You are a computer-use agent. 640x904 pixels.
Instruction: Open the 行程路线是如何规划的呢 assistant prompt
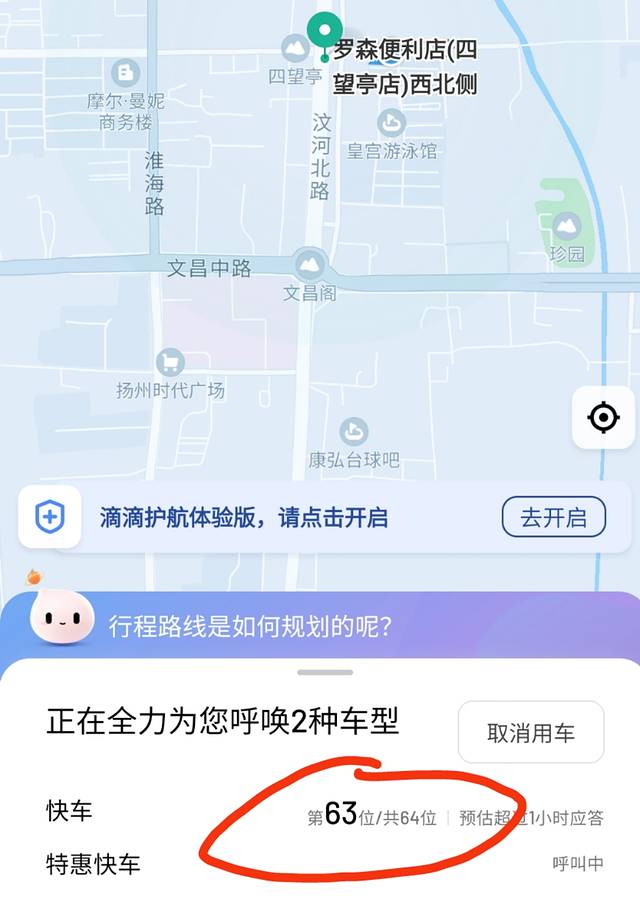point(250,627)
